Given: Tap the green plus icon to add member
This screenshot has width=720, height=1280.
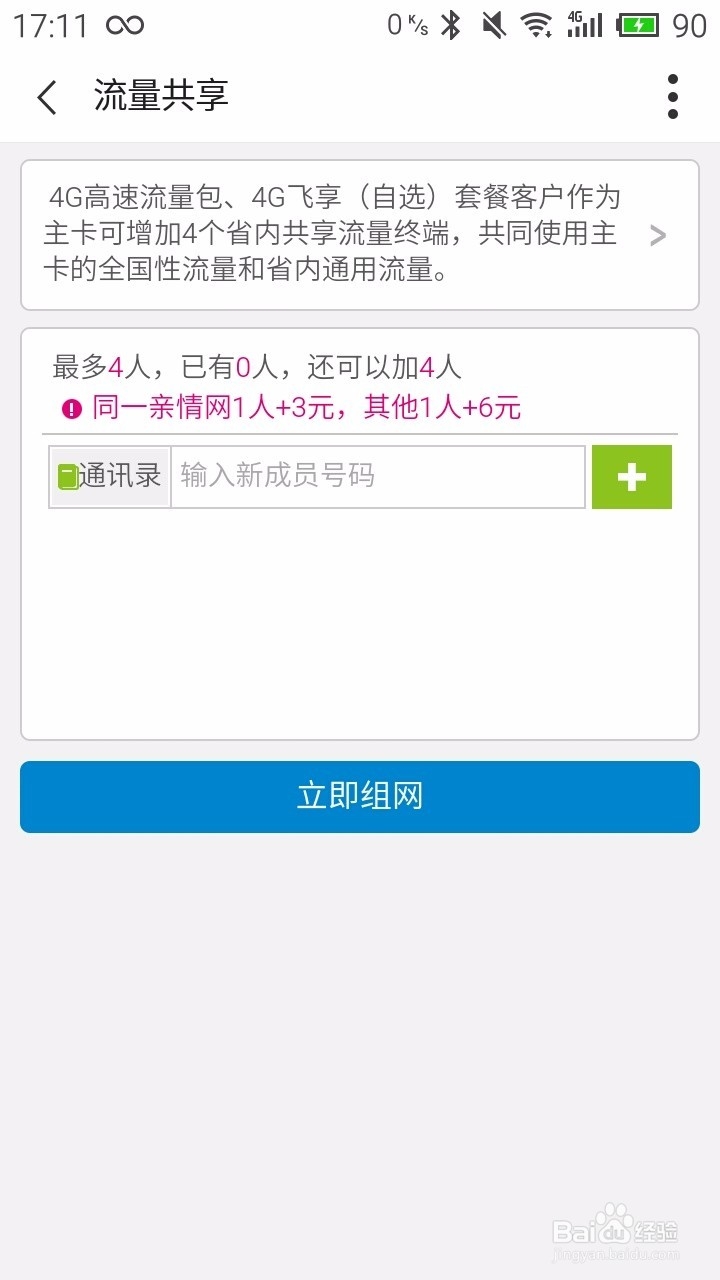Looking at the screenshot, I should click(x=630, y=477).
